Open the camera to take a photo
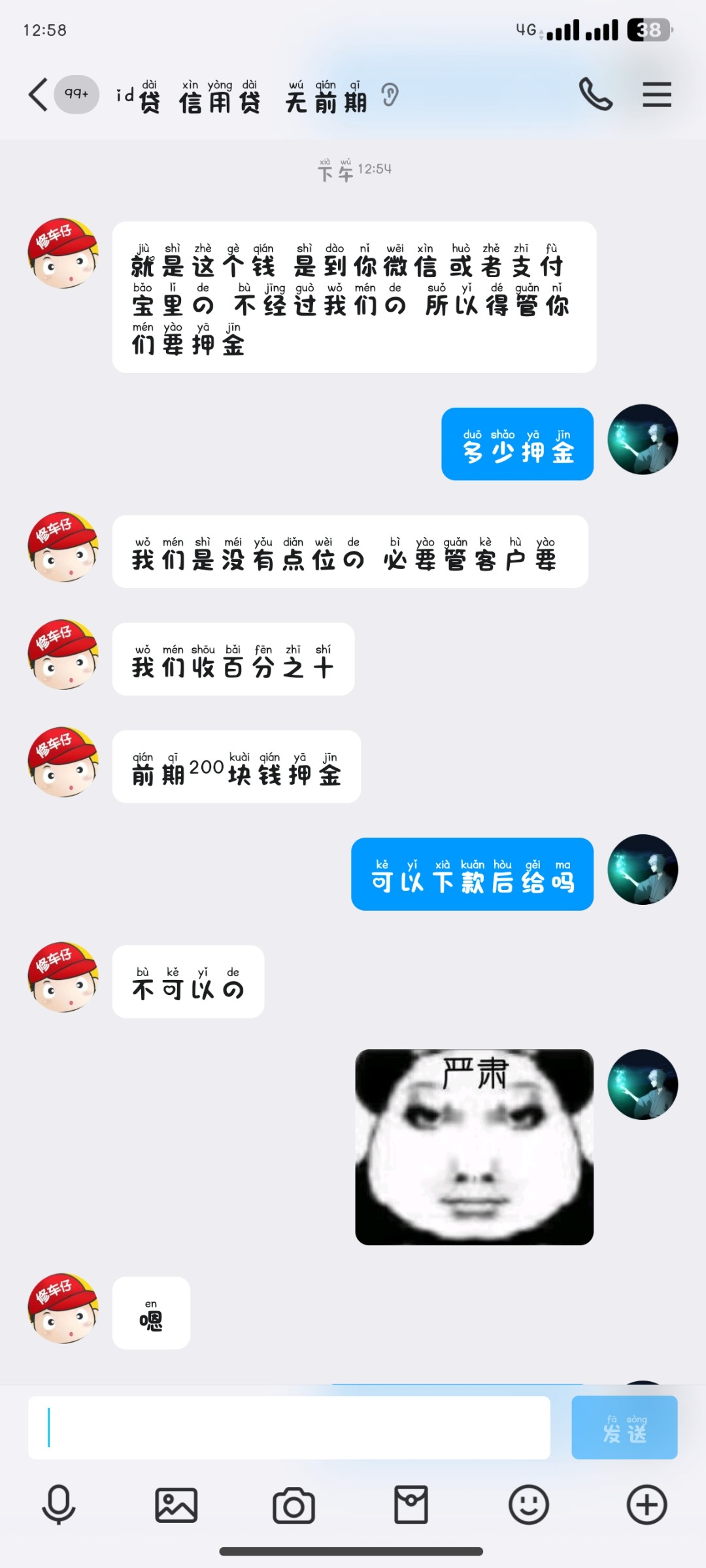This screenshot has width=706, height=1568. [x=294, y=1505]
